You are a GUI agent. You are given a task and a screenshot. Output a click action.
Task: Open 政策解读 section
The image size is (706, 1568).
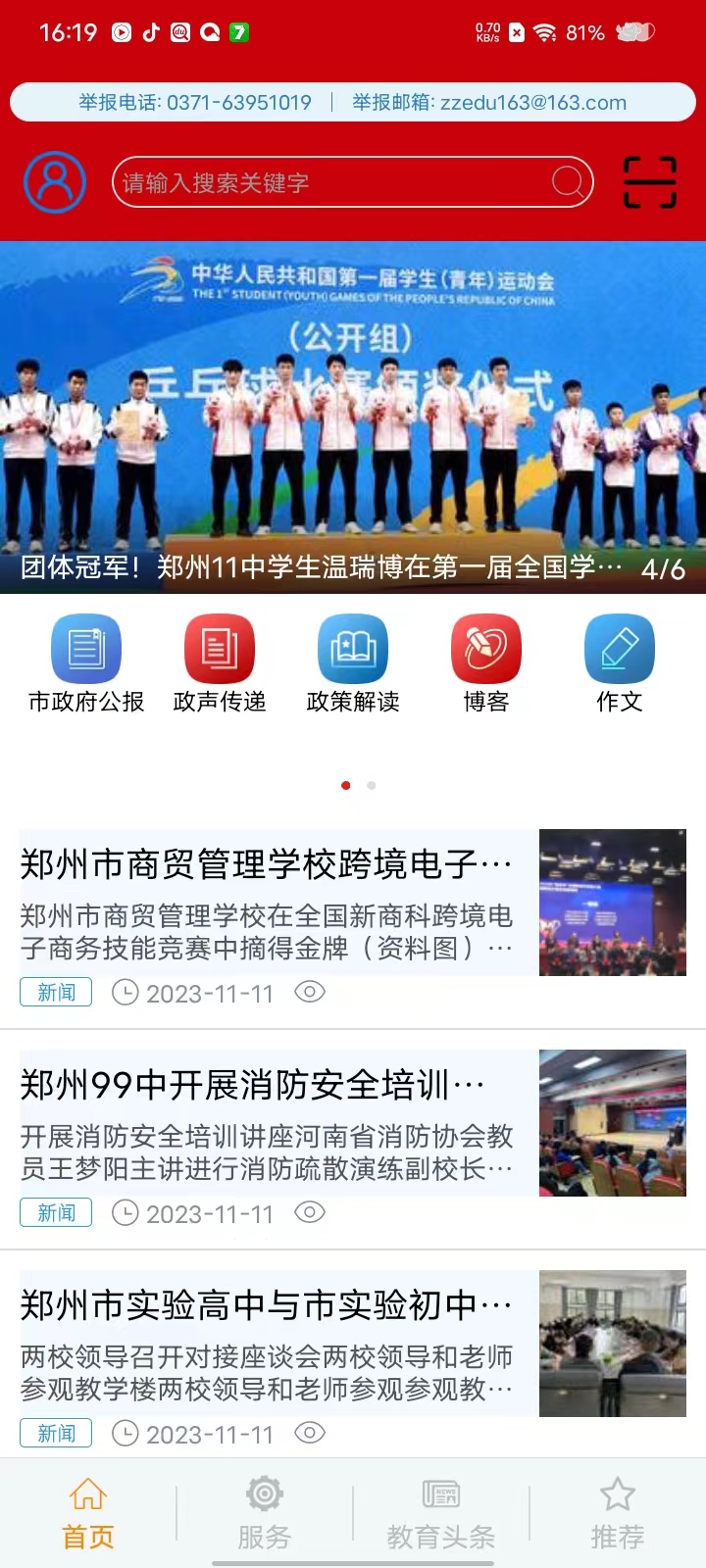pyautogui.click(x=353, y=663)
